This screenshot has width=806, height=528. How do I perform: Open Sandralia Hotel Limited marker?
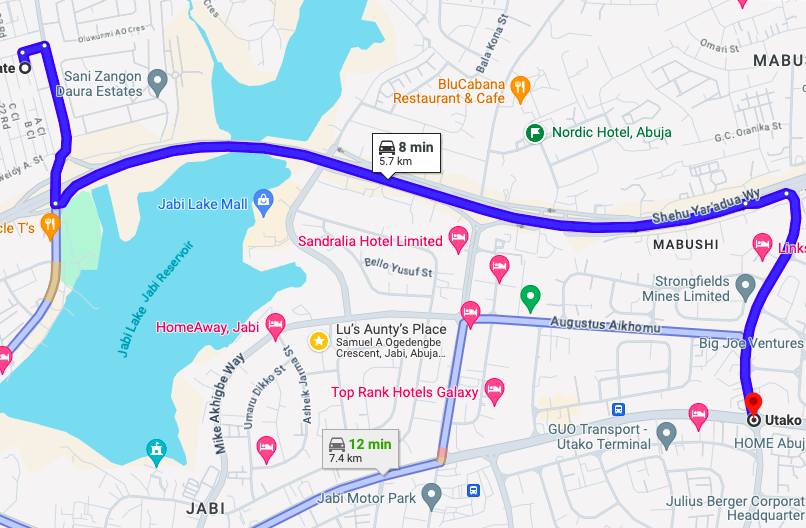click(459, 239)
